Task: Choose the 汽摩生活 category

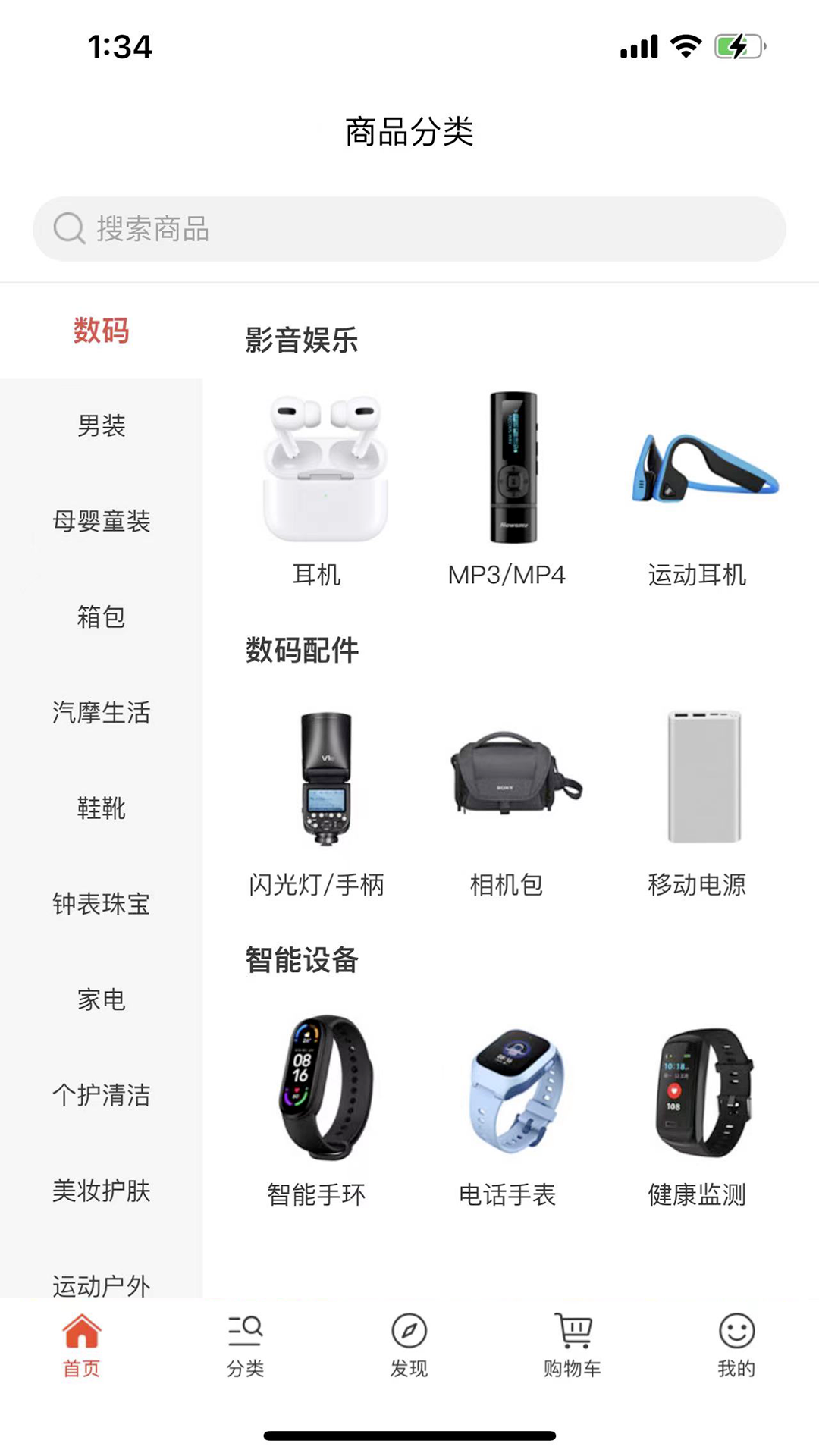Action: (x=101, y=713)
